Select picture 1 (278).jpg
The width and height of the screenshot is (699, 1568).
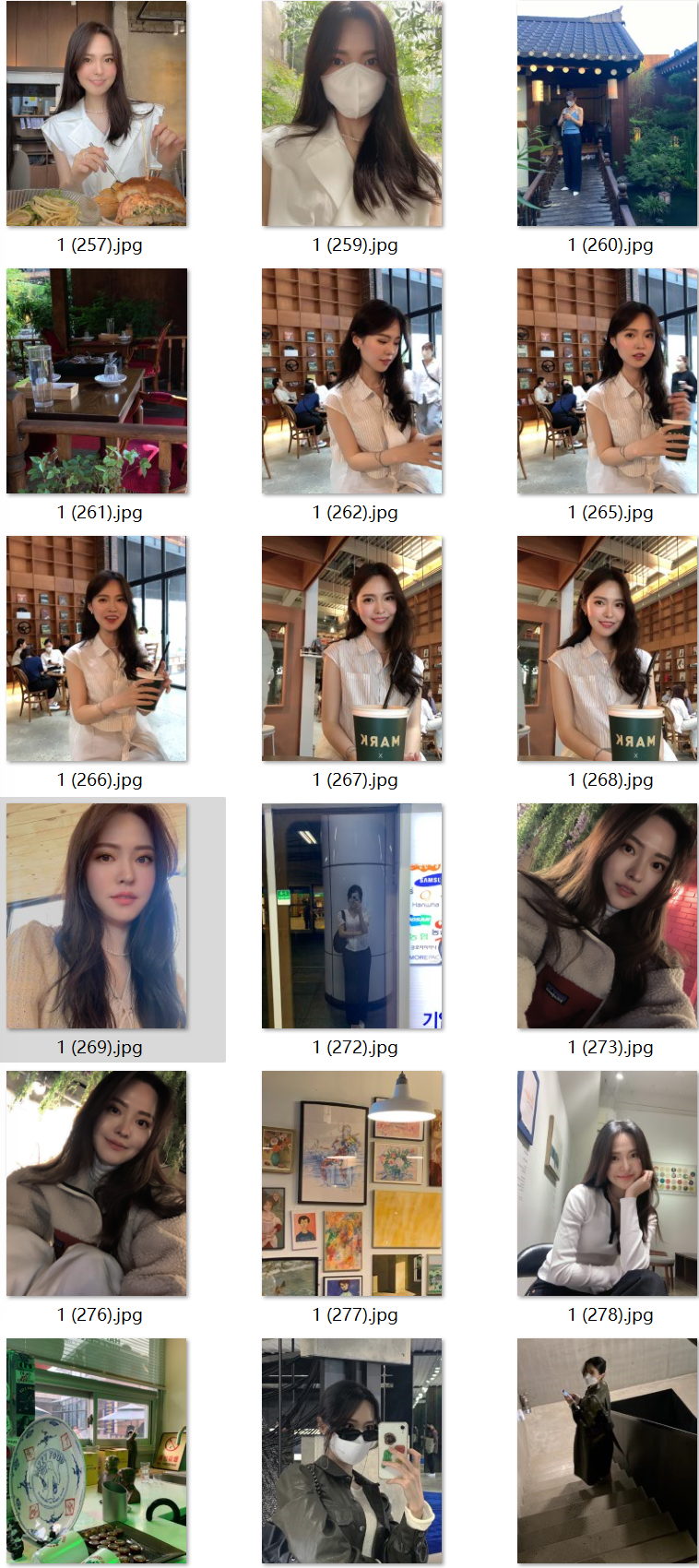(607, 1183)
